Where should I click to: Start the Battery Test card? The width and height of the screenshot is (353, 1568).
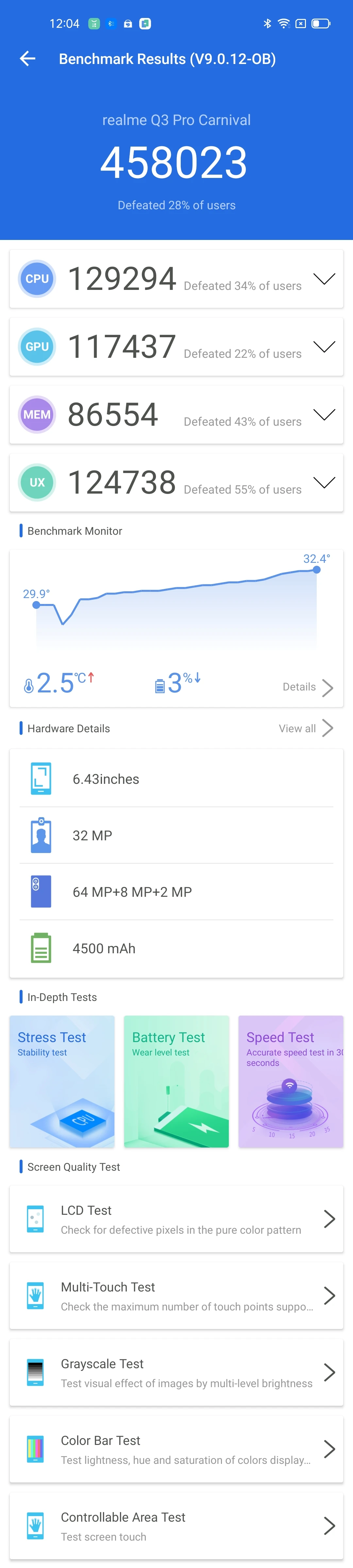click(x=176, y=1081)
